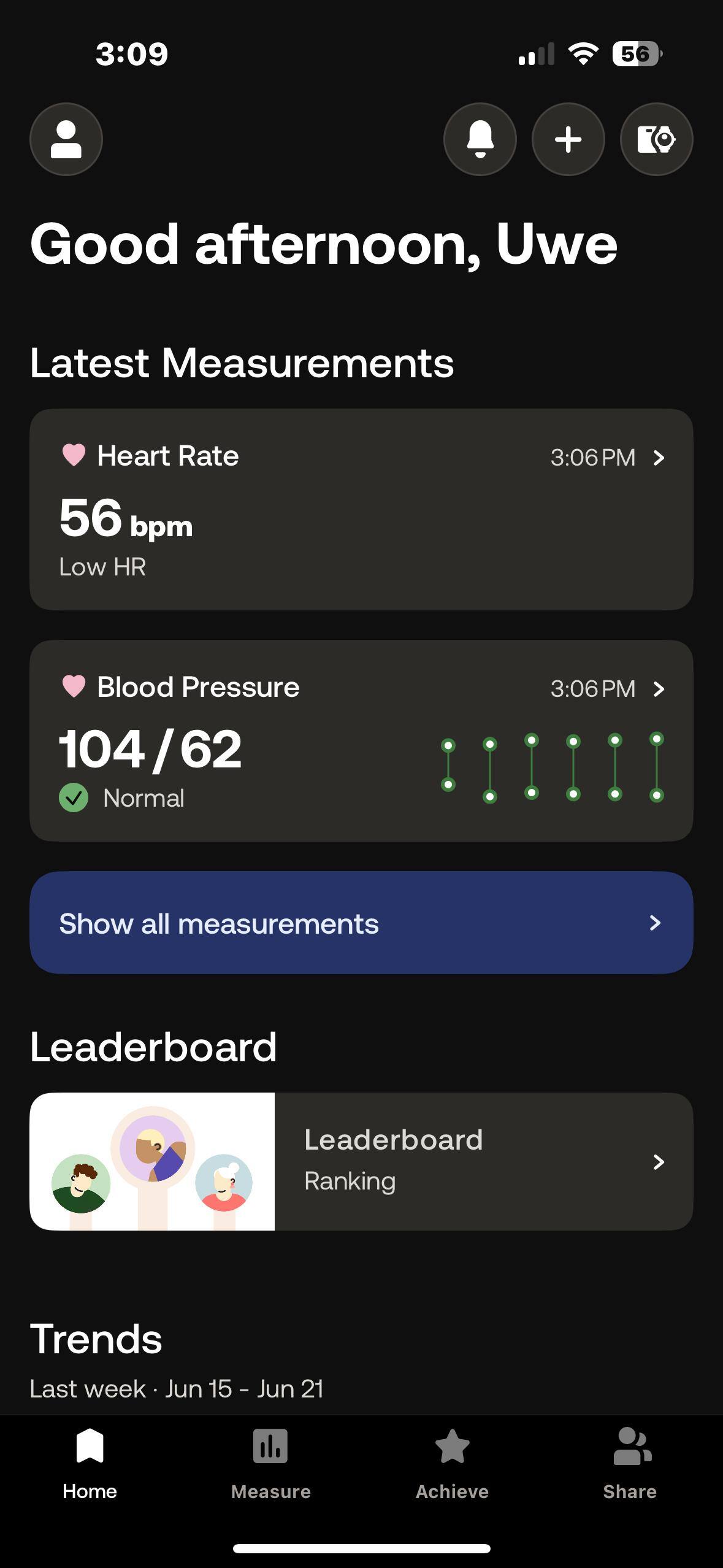Open the Leaderboard Ranking card

click(361, 1161)
